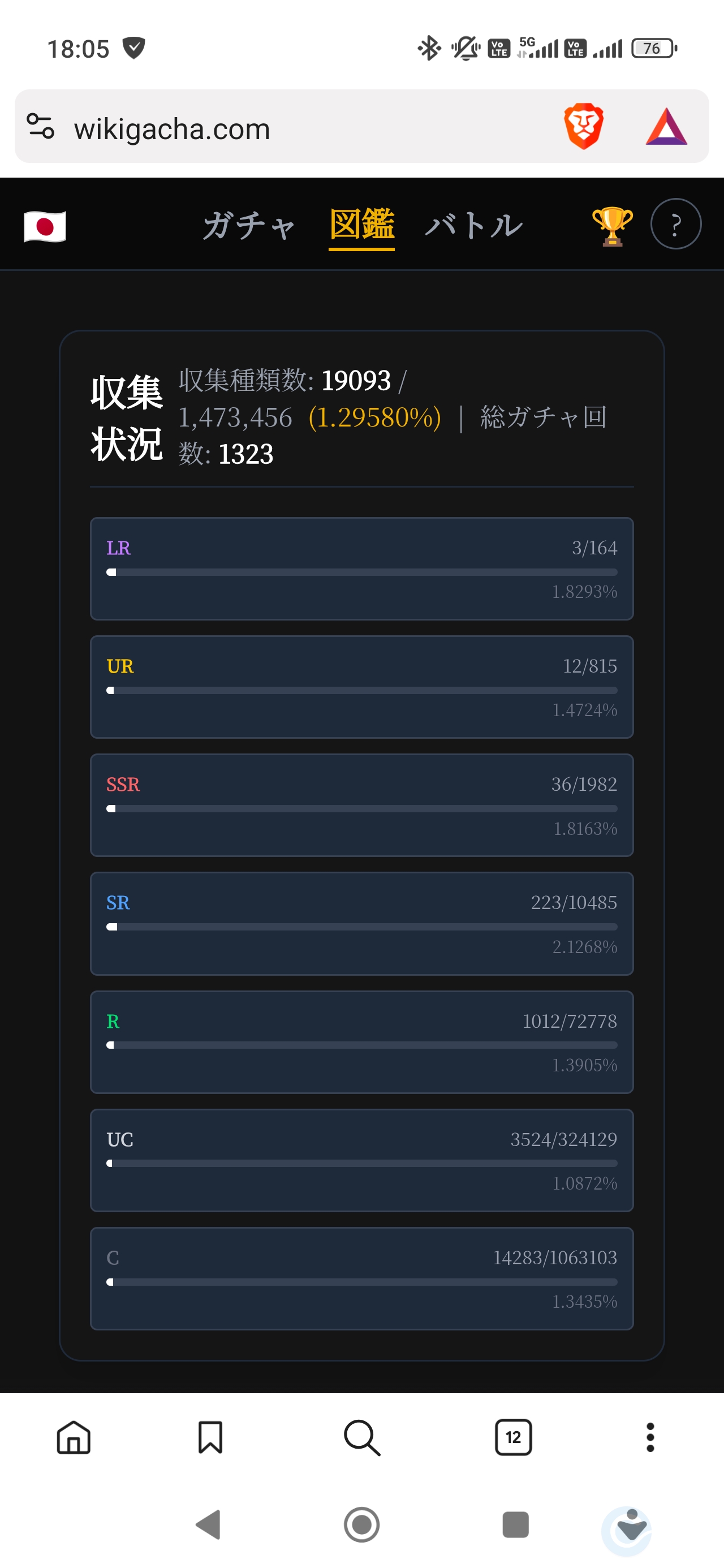Open the バトル tab
This screenshot has width=724, height=1568.
point(474,225)
